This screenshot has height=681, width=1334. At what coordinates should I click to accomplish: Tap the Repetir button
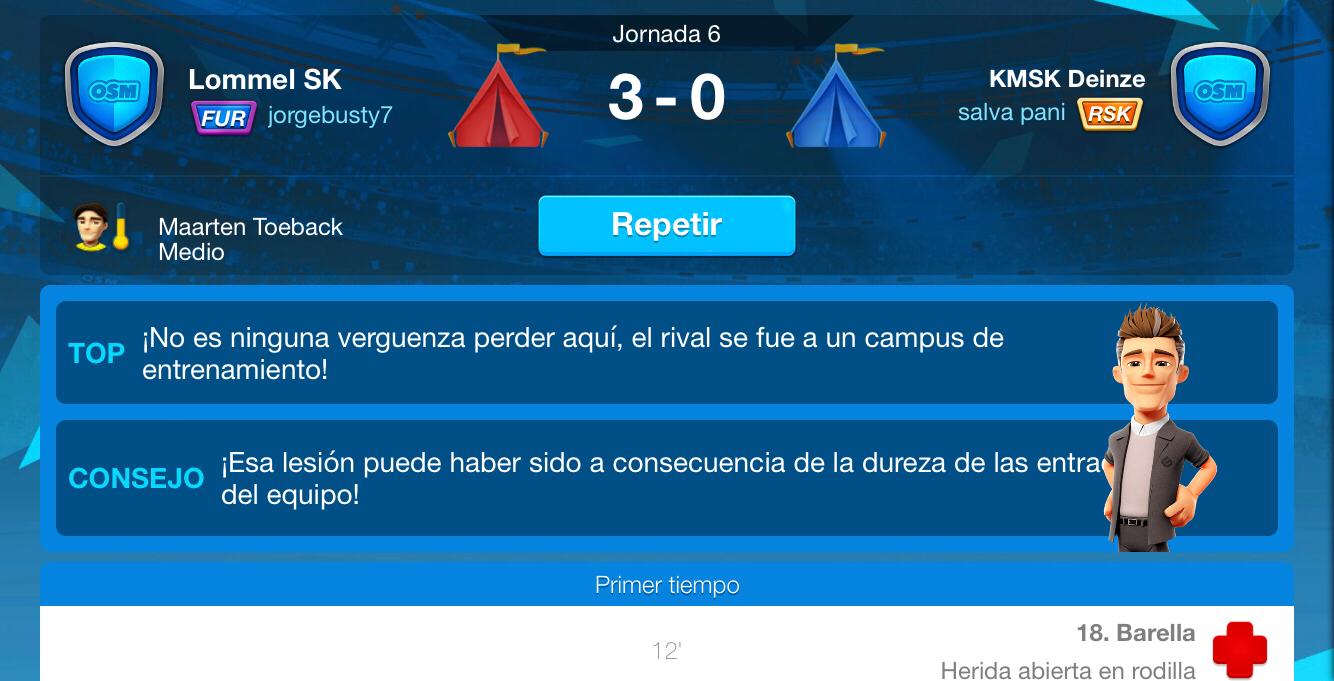[x=666, y=225]
